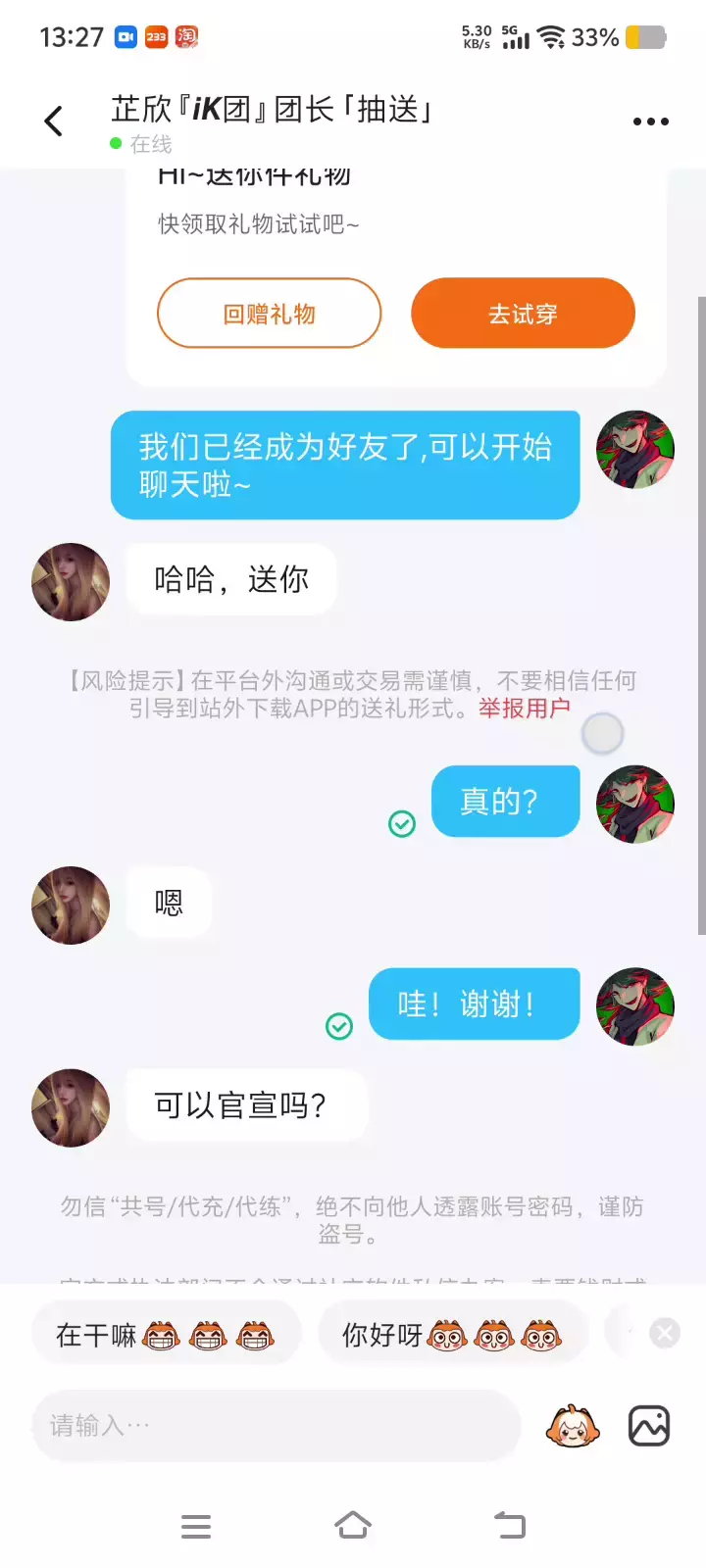Screen dimensions: 706x1568
Task: Open sender's avatar beside 可以官宣吗?
Action: pos(71,1107)
